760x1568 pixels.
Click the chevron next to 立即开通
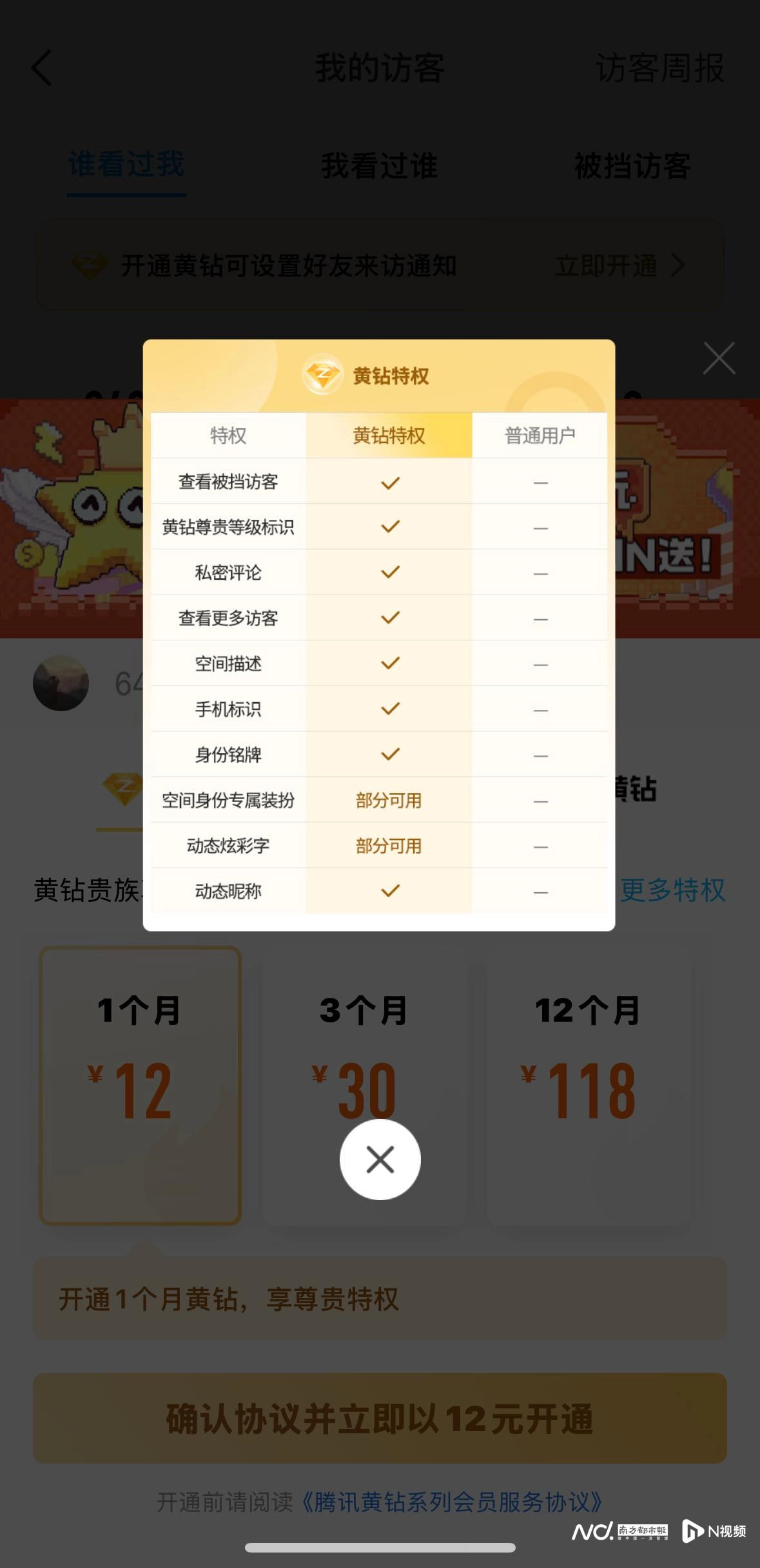pos(678,265)
